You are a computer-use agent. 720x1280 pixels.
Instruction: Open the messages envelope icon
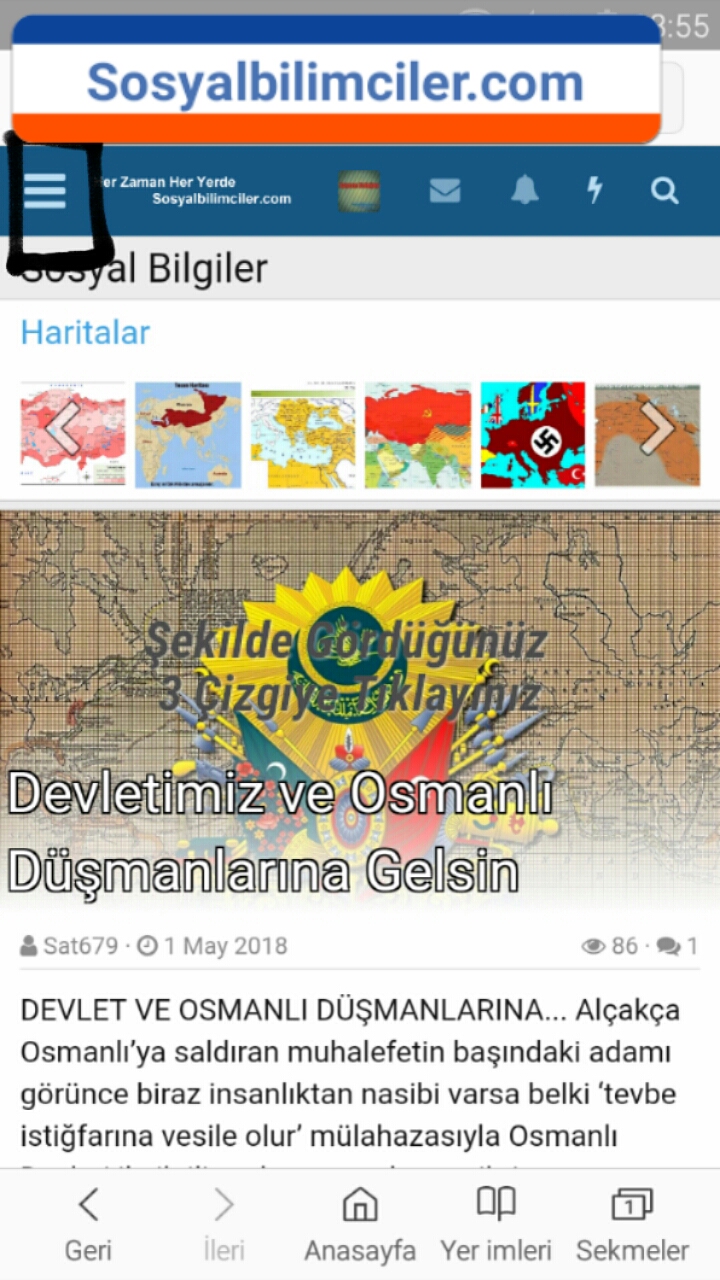tap(445, 190)
